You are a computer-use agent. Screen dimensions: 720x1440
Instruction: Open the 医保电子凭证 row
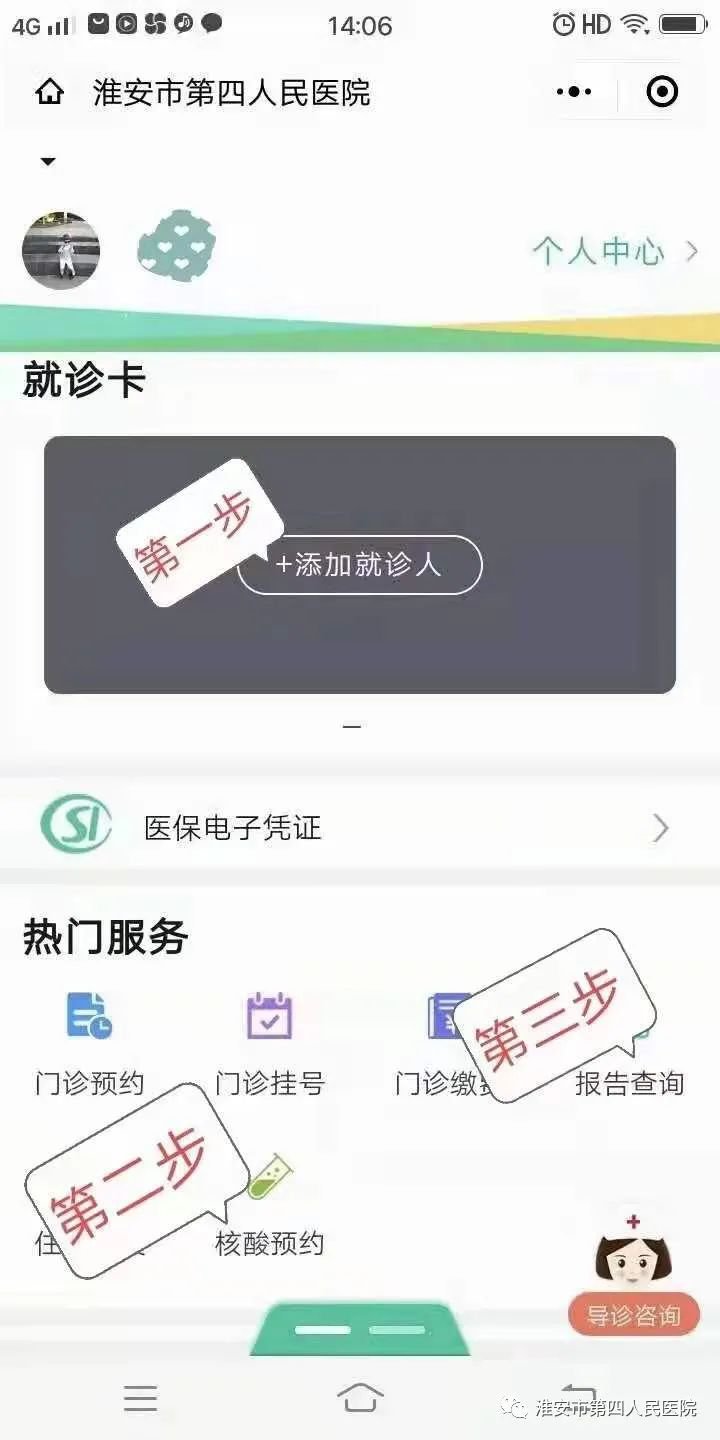pos(360,827)
